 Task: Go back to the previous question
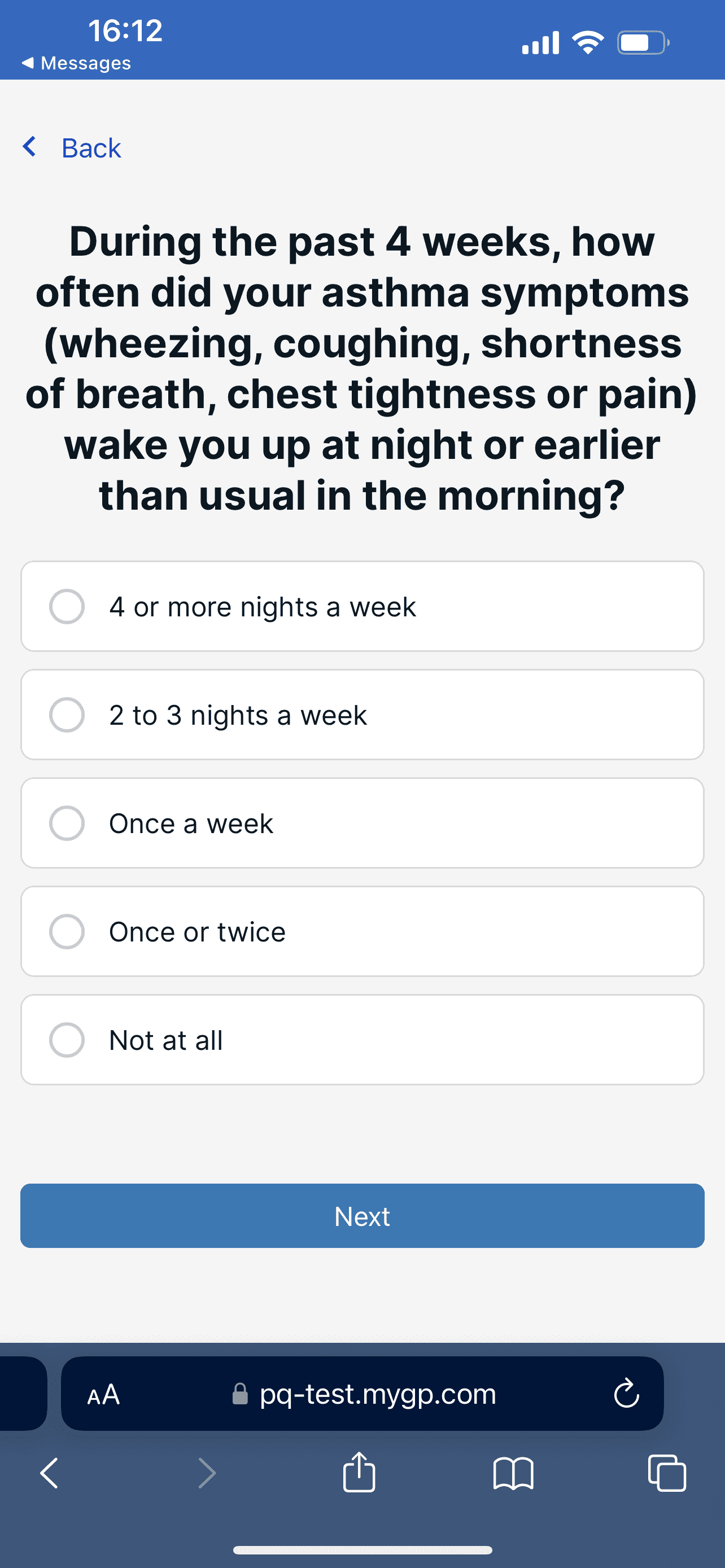point(72,148)
